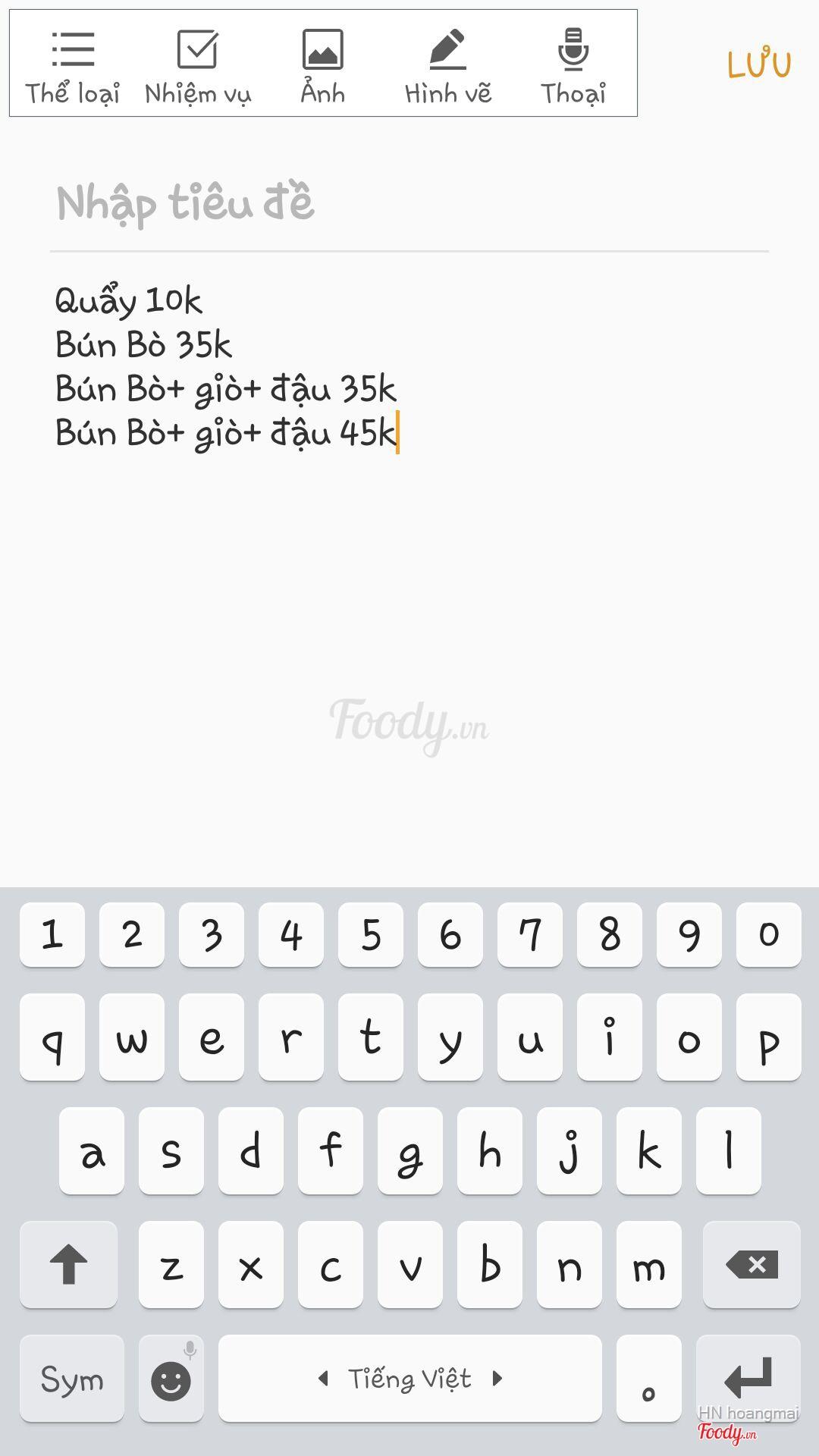Add a Nhiệm vụ task checklist
819x1456 pixels.
197,67
